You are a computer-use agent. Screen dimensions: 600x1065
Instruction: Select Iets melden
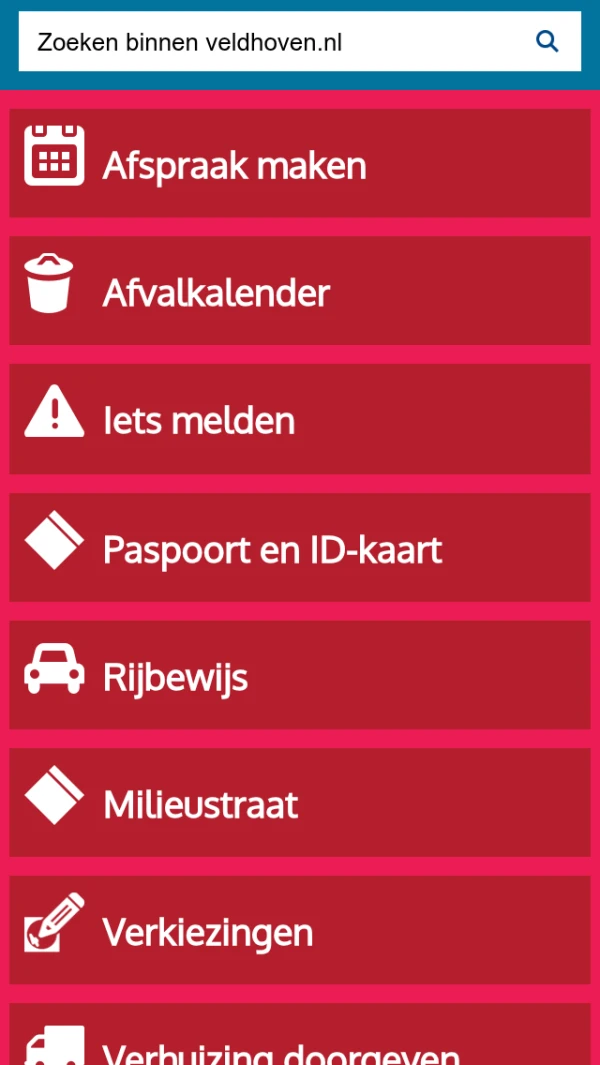(x=300, y=419)
